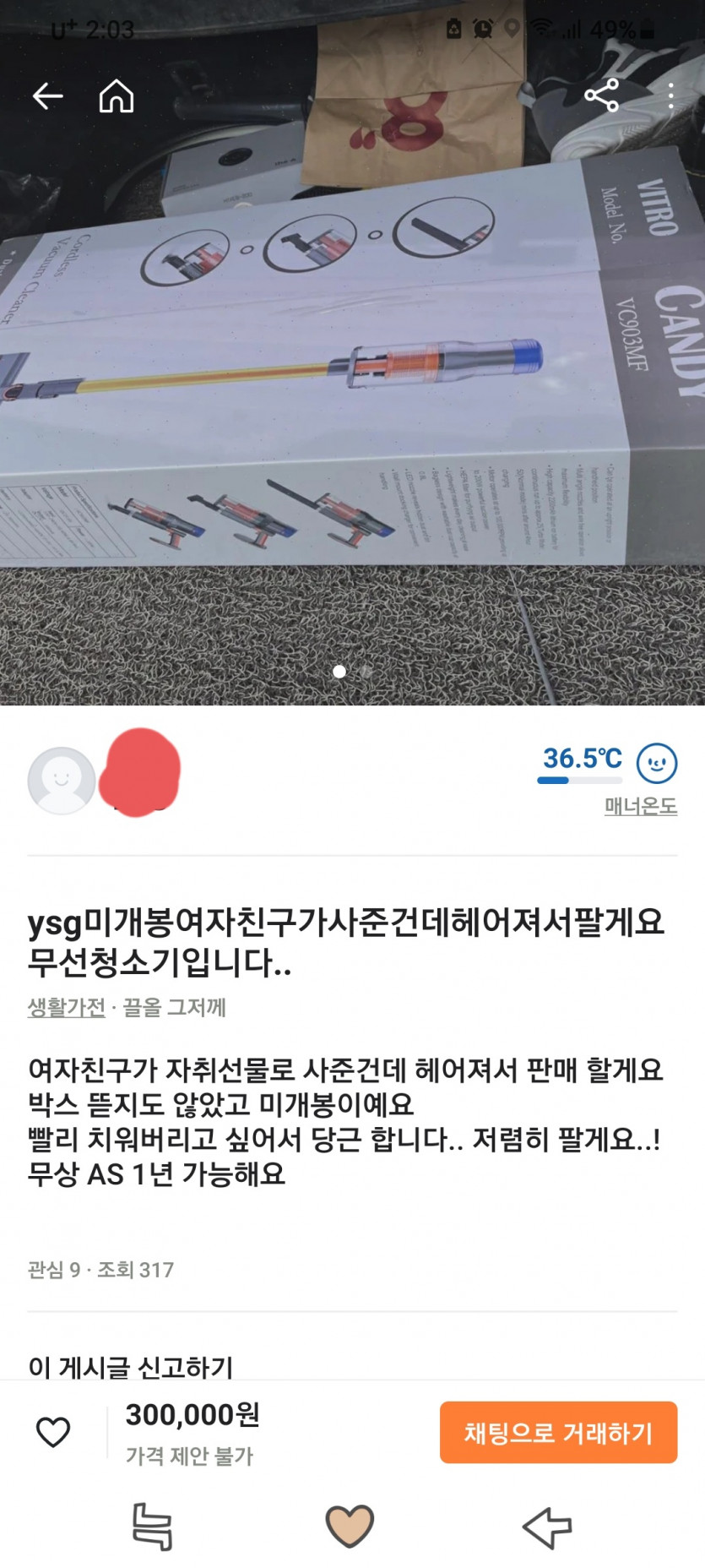Open the home icon in header

click(117, 96)
